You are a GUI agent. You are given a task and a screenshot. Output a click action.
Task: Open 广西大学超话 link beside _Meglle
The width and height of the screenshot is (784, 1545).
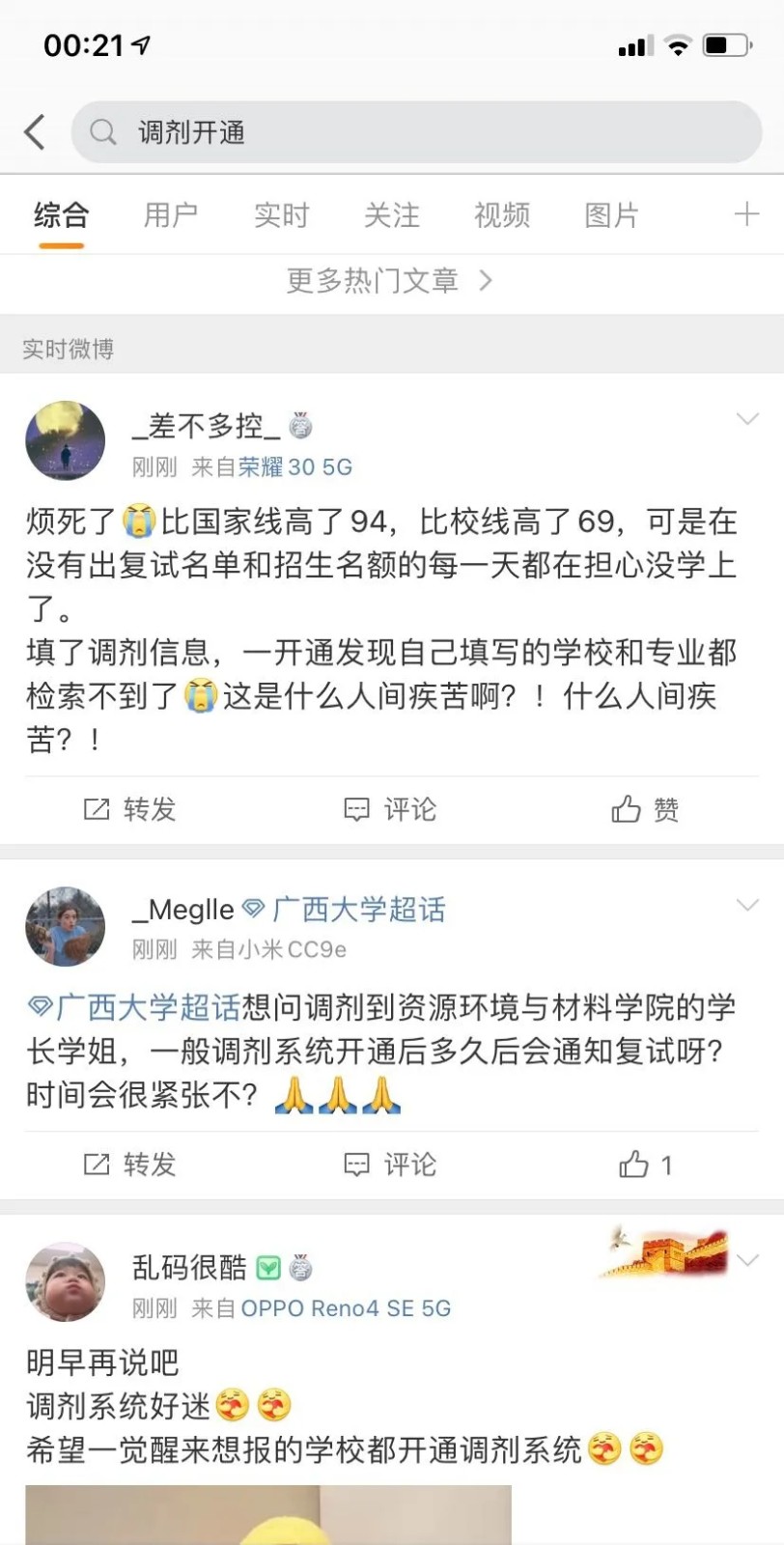point(357,909)
